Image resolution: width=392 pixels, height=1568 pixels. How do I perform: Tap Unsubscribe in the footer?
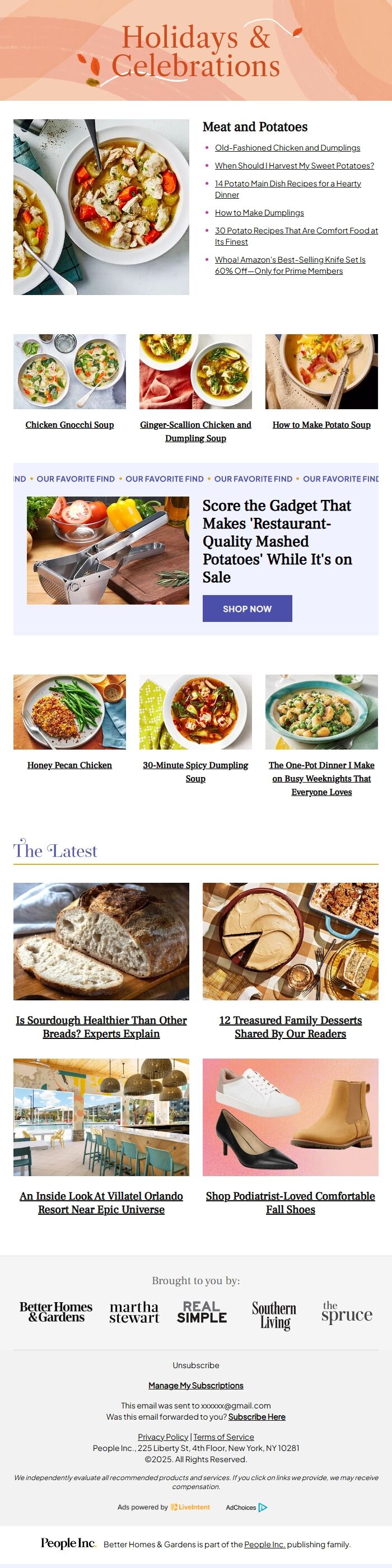[195, 1365]
